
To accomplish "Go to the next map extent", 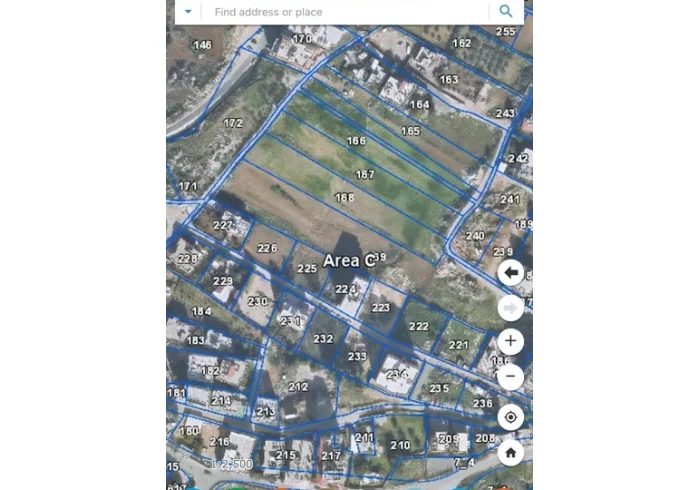I will coord(511,307).
